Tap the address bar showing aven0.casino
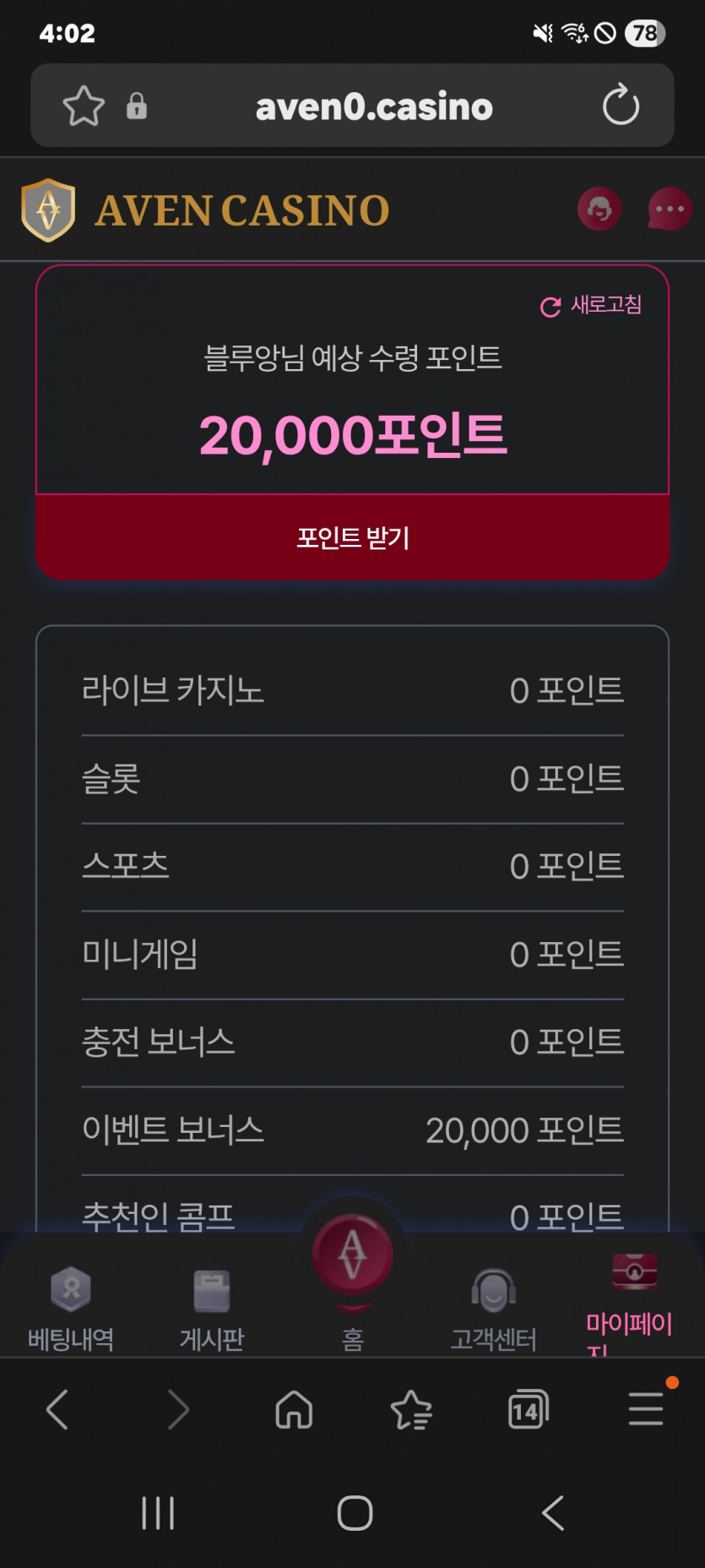This screenshot has height=1568, width=705. coord(374,106)
